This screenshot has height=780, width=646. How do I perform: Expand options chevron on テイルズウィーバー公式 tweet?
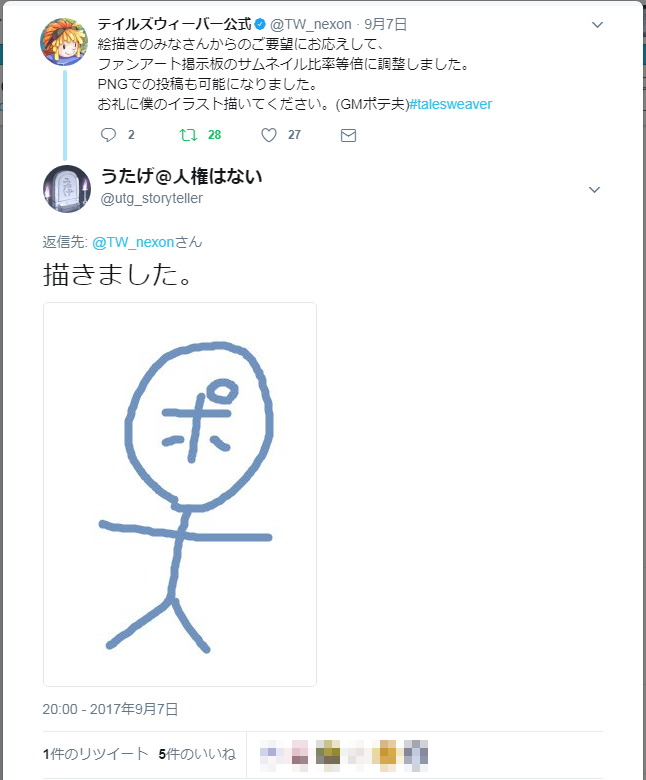[598, 24]
